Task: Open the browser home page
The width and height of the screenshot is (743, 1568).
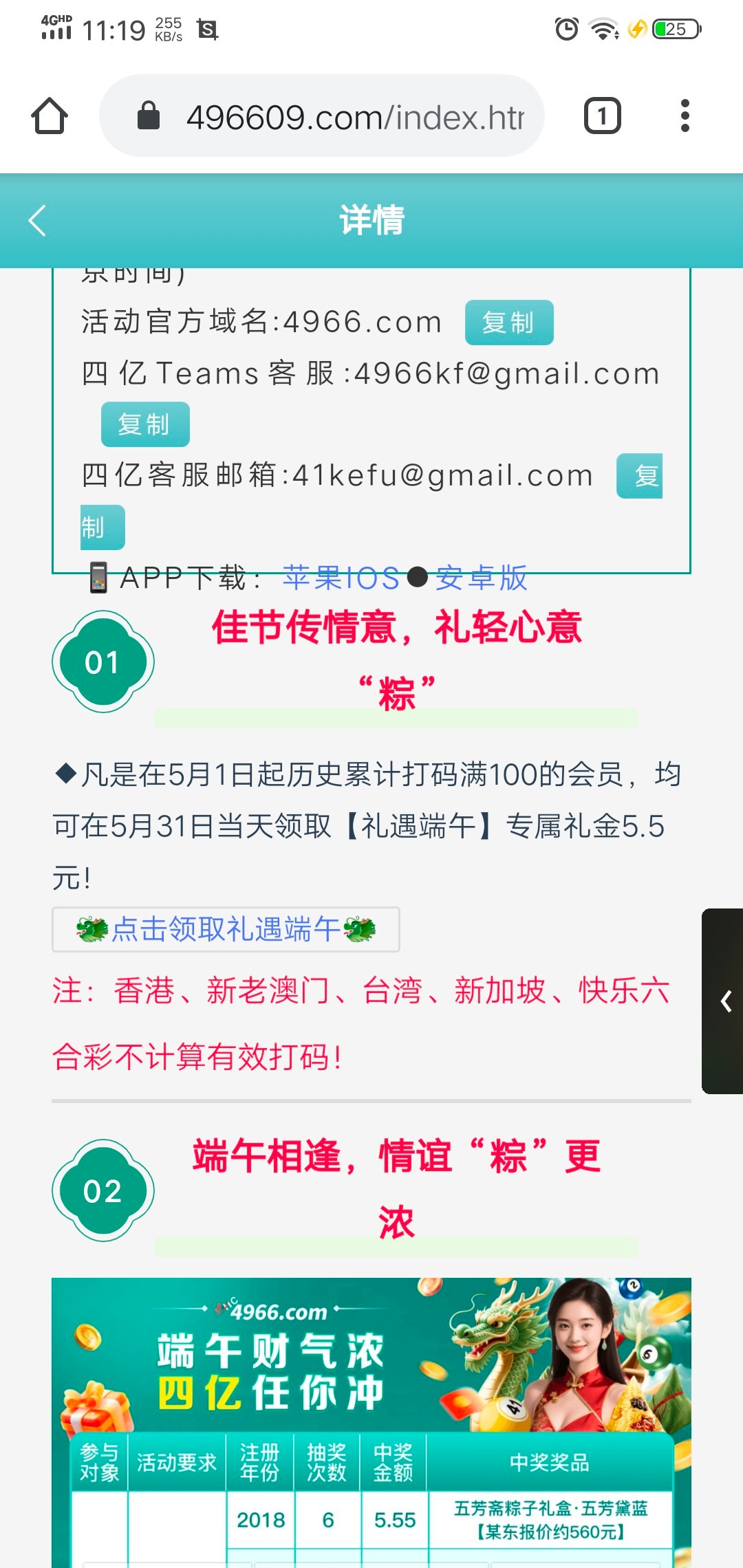Action: [x=50, y=116]
